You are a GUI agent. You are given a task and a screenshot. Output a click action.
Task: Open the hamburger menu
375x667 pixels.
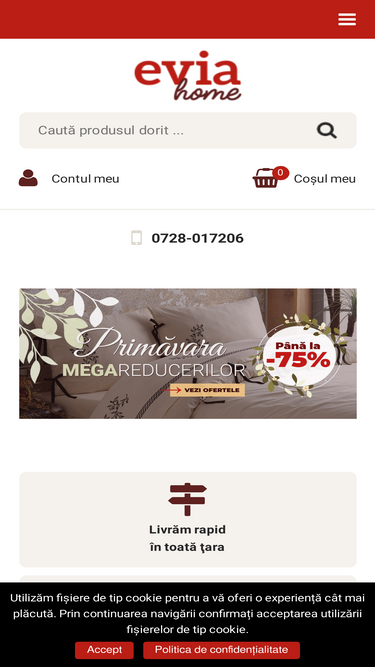point(347,19)
